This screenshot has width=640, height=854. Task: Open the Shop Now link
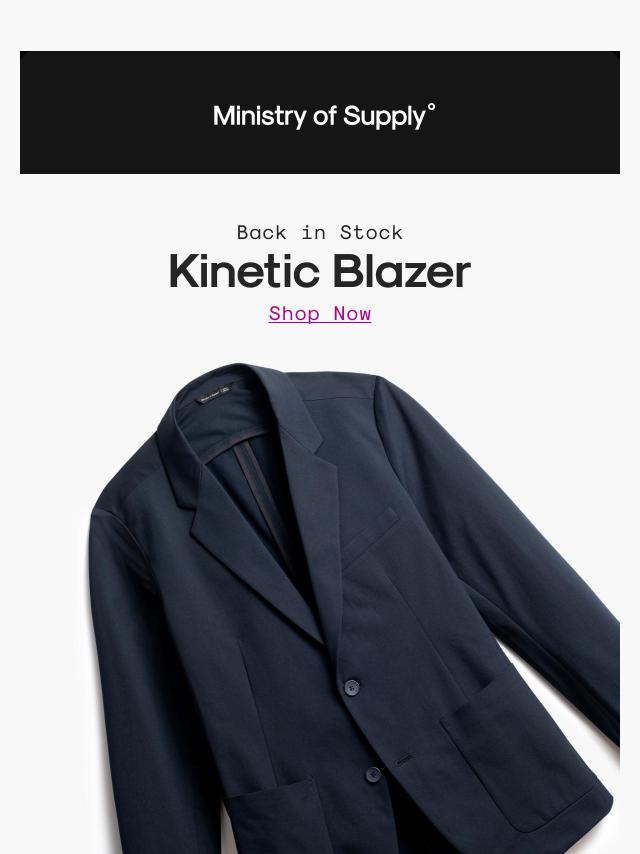320,314
